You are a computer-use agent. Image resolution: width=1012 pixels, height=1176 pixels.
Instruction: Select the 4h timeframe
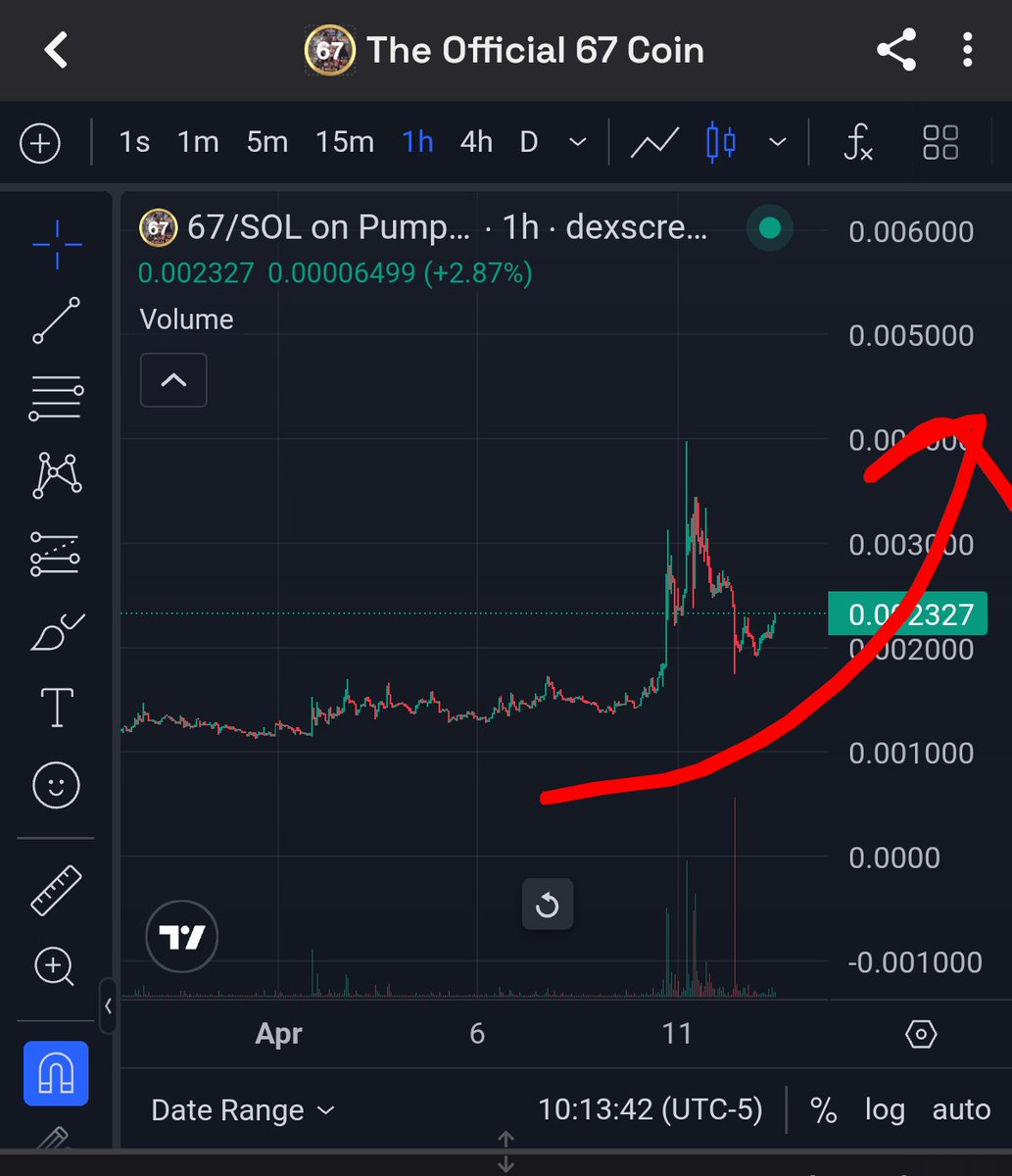click(476, 143)
